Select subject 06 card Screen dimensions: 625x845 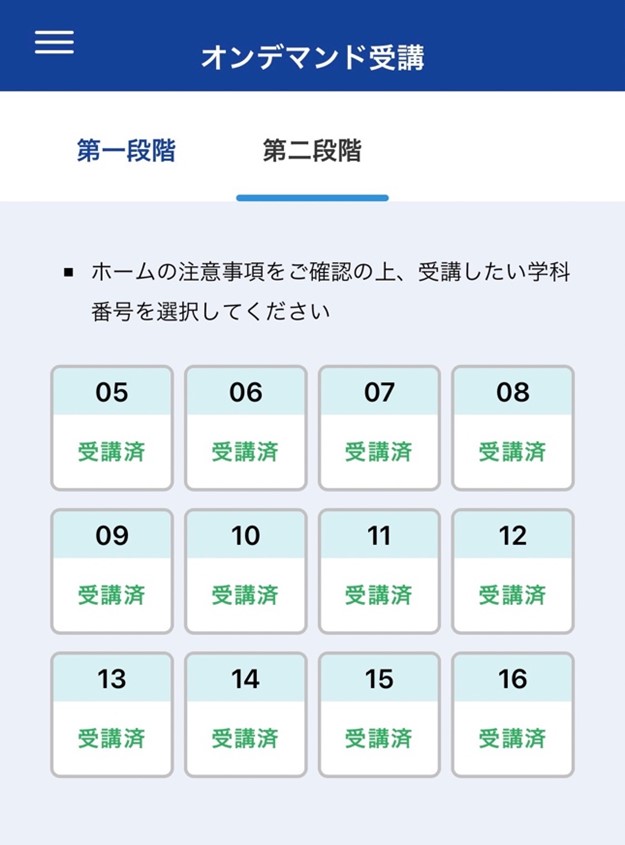point(246,428)
